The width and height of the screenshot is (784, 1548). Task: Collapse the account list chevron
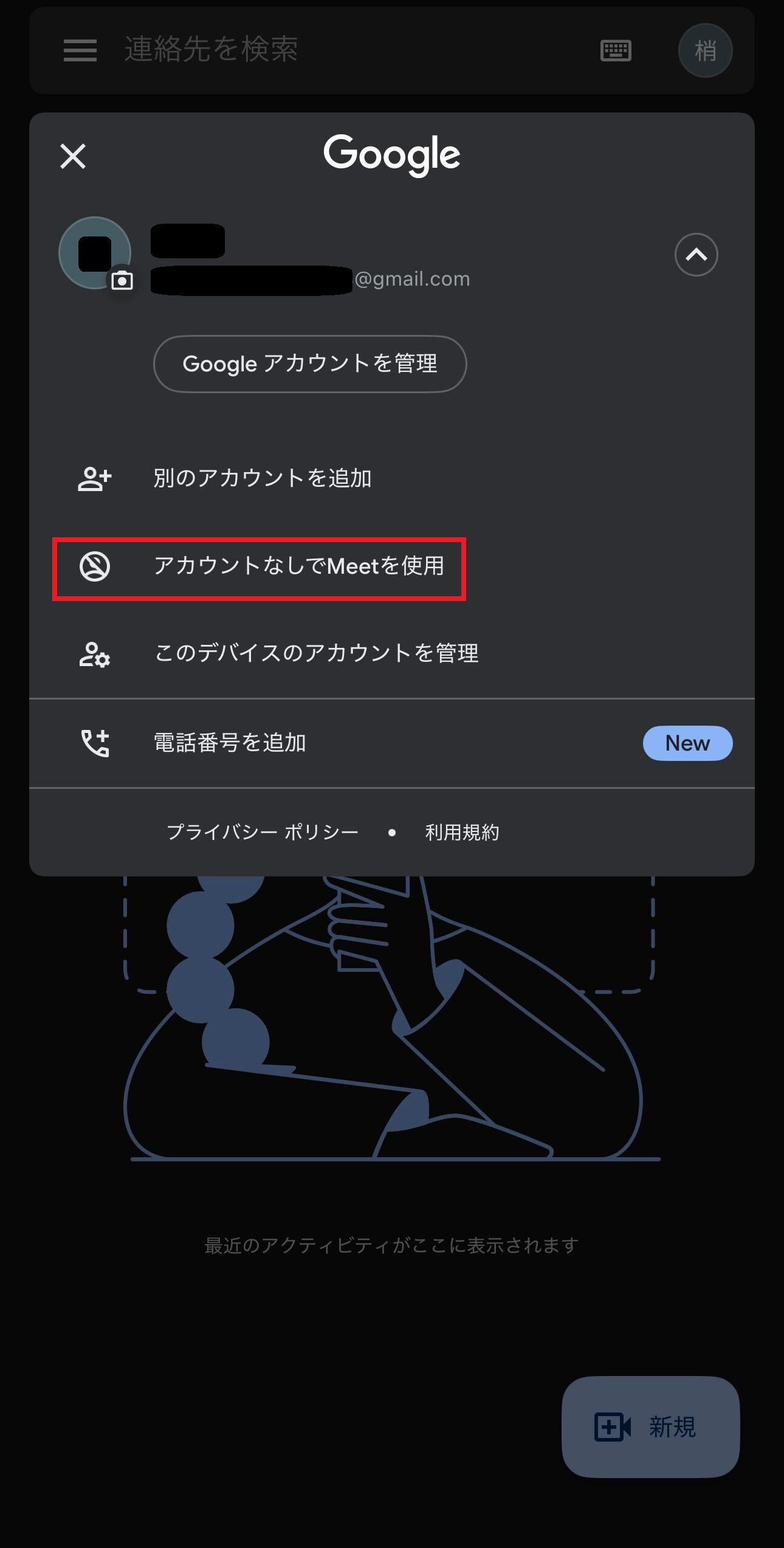click(x=696, y=255)
